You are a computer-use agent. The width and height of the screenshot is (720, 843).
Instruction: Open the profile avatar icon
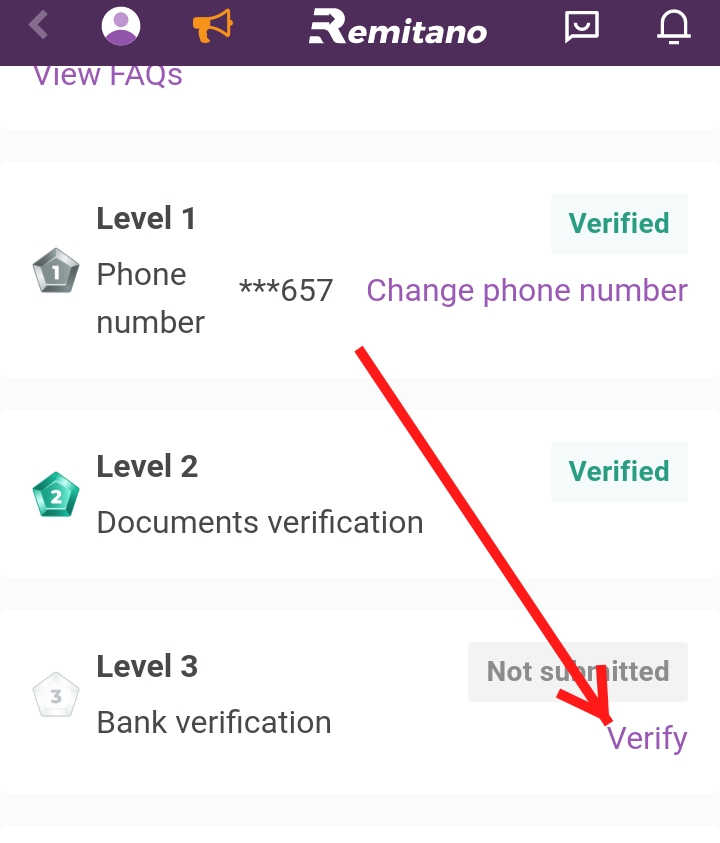tap(121, 26)
